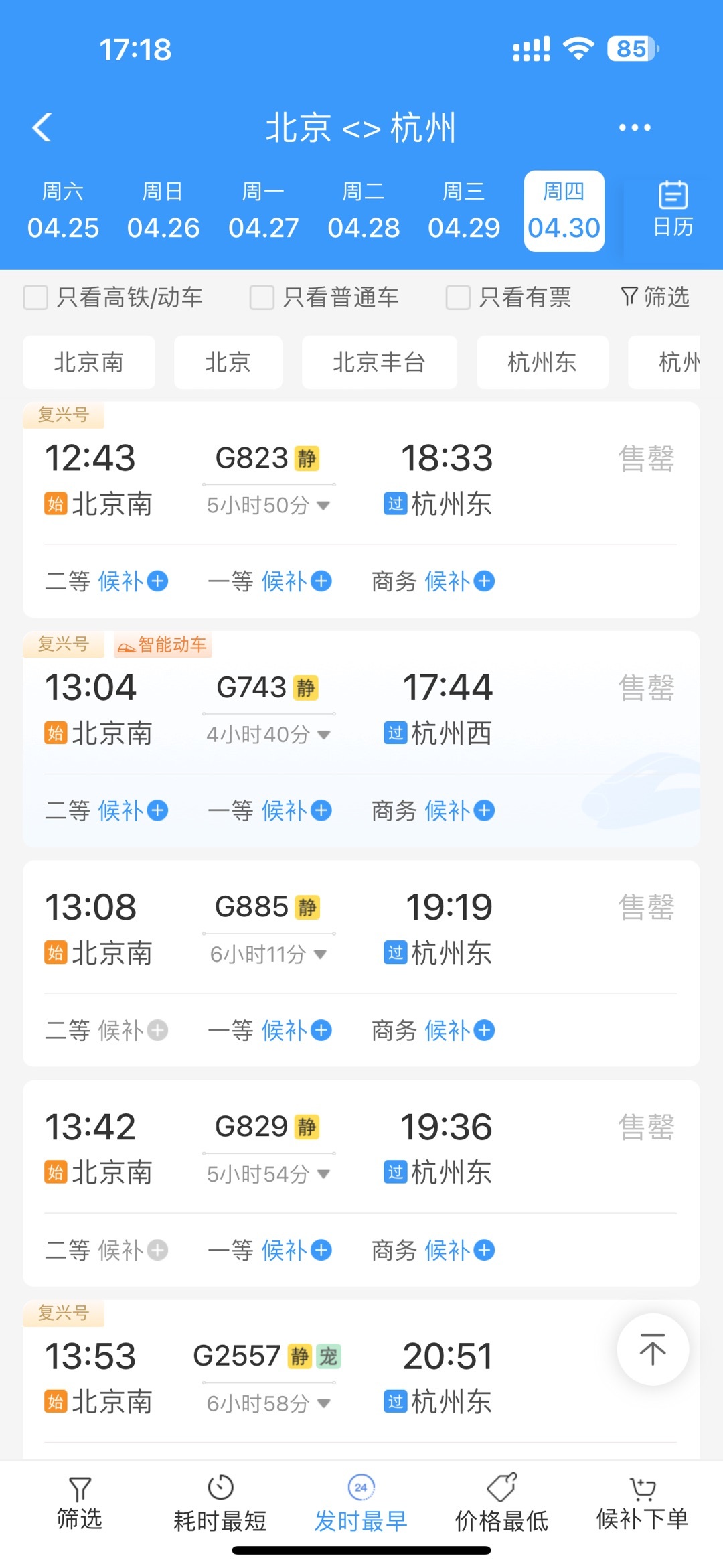Choose the 杭州东 station chip

tap(542, 362)
